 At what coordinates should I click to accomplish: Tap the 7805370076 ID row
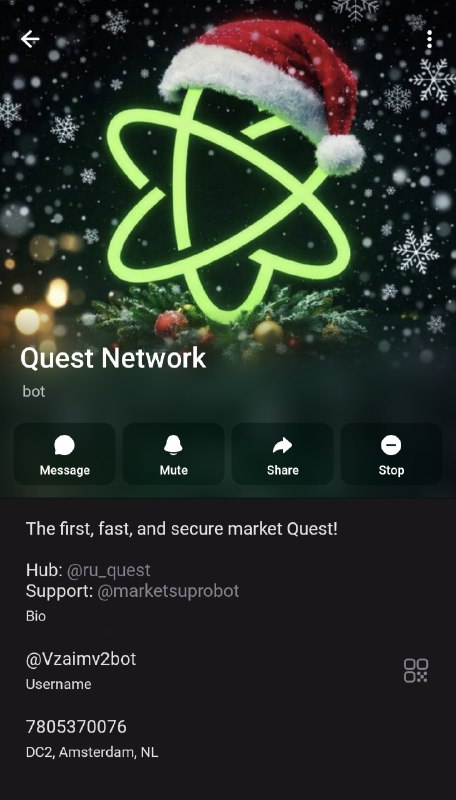pos(228,738)
